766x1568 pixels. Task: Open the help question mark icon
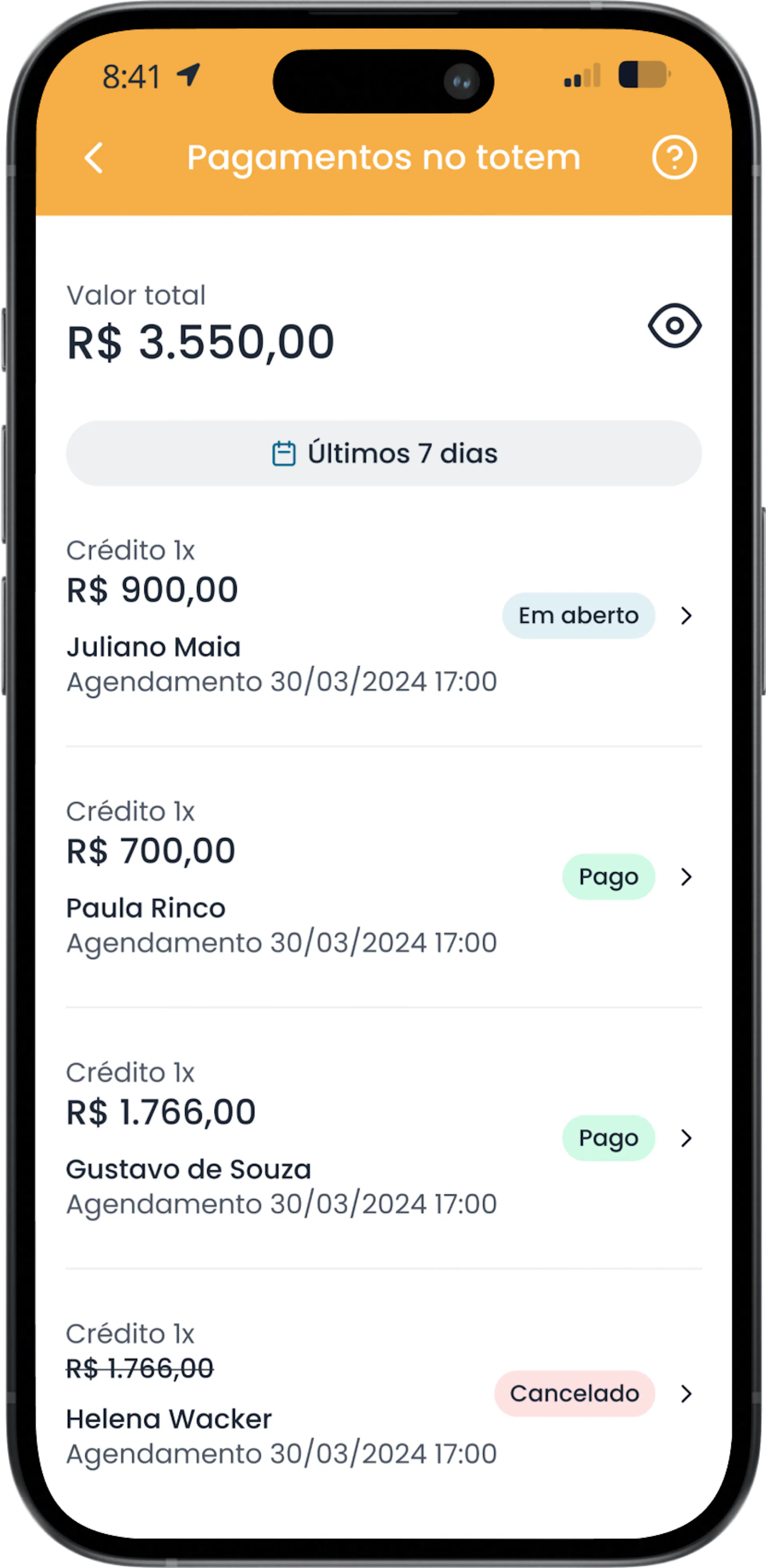675,157
